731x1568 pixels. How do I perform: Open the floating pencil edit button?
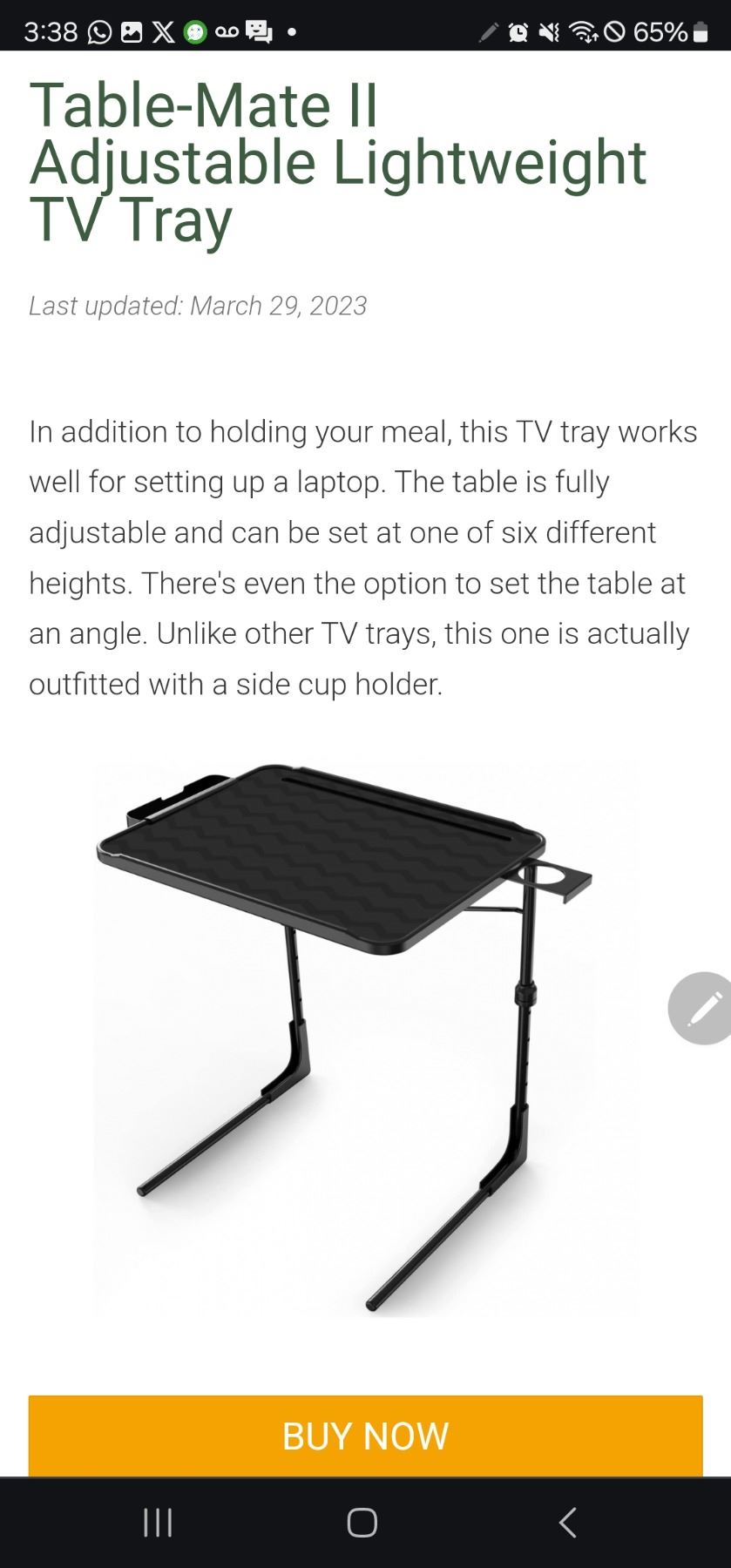(701, 1008)
